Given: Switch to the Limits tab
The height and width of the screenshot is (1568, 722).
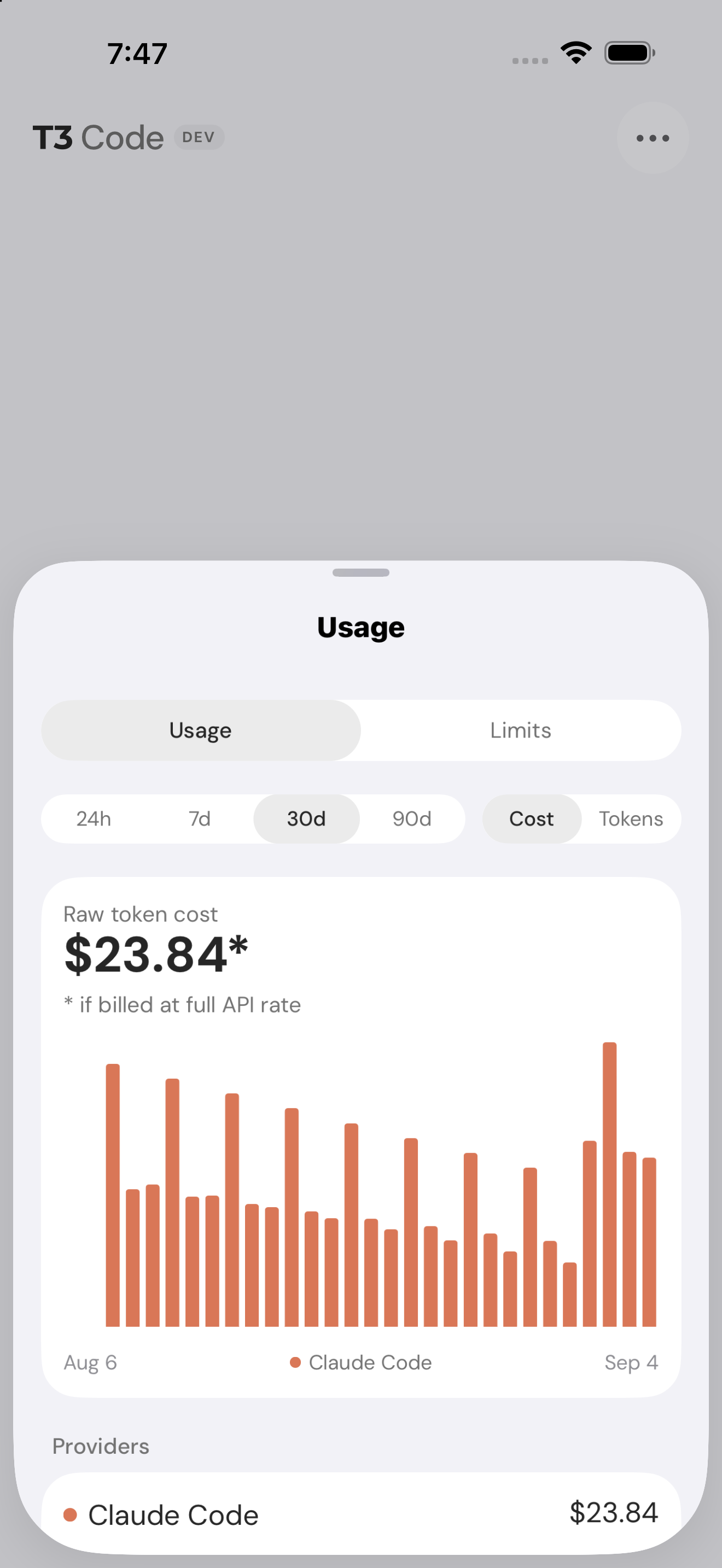Looking at the screenshot, I should coord(521,730).
